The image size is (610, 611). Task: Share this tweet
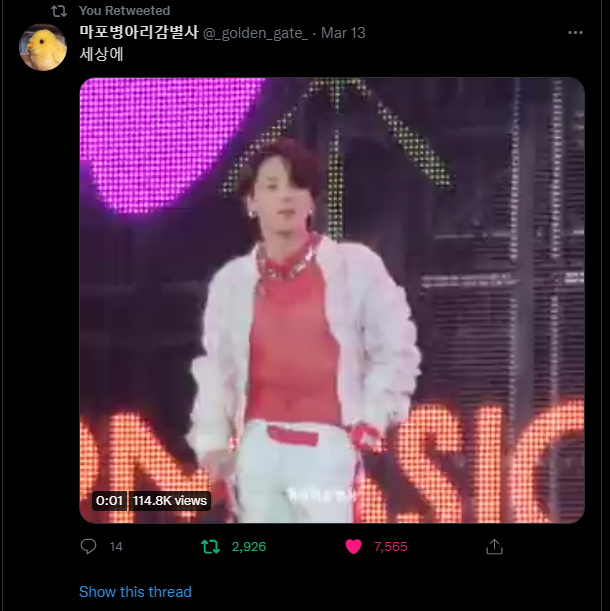point(493,547)
